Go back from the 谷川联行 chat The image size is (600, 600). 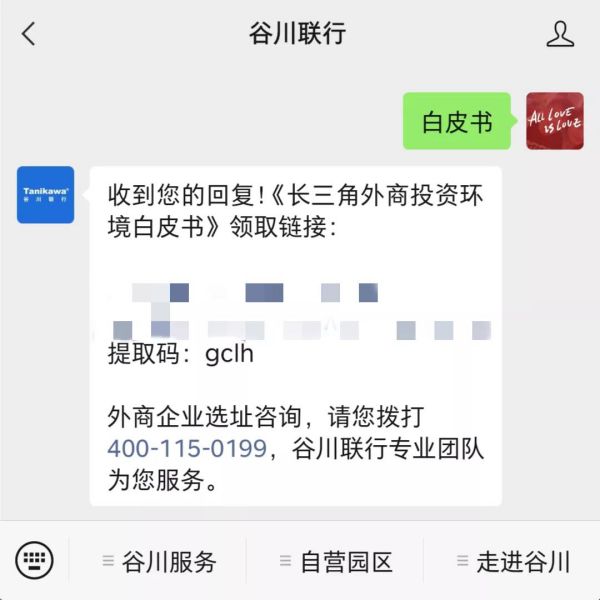pyautogui.click(x=28, y=34)
